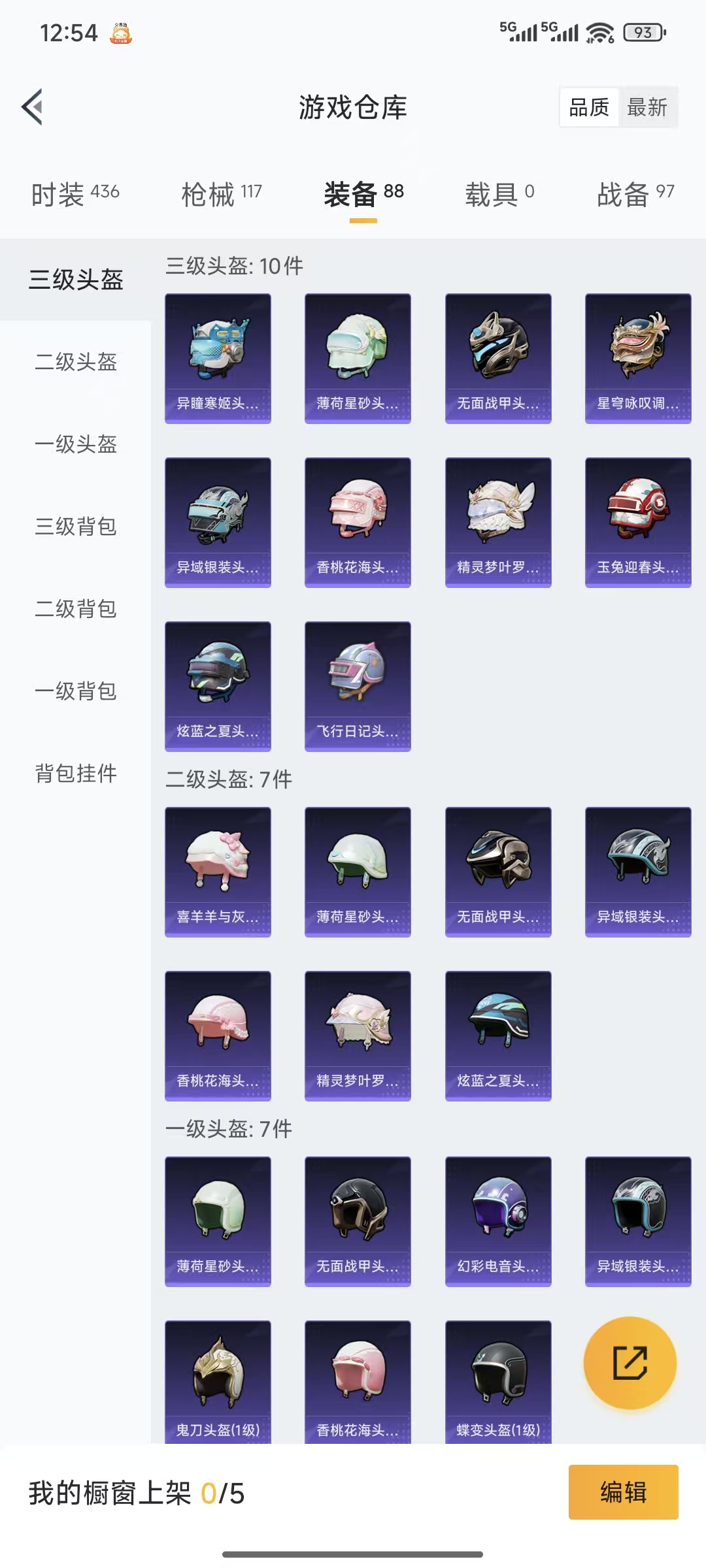Image resolution: width=706 pixels, height=1568 pixels.
Task: Expand the 二级背包 category in sidebar
Action: click(x=74, y=610)
